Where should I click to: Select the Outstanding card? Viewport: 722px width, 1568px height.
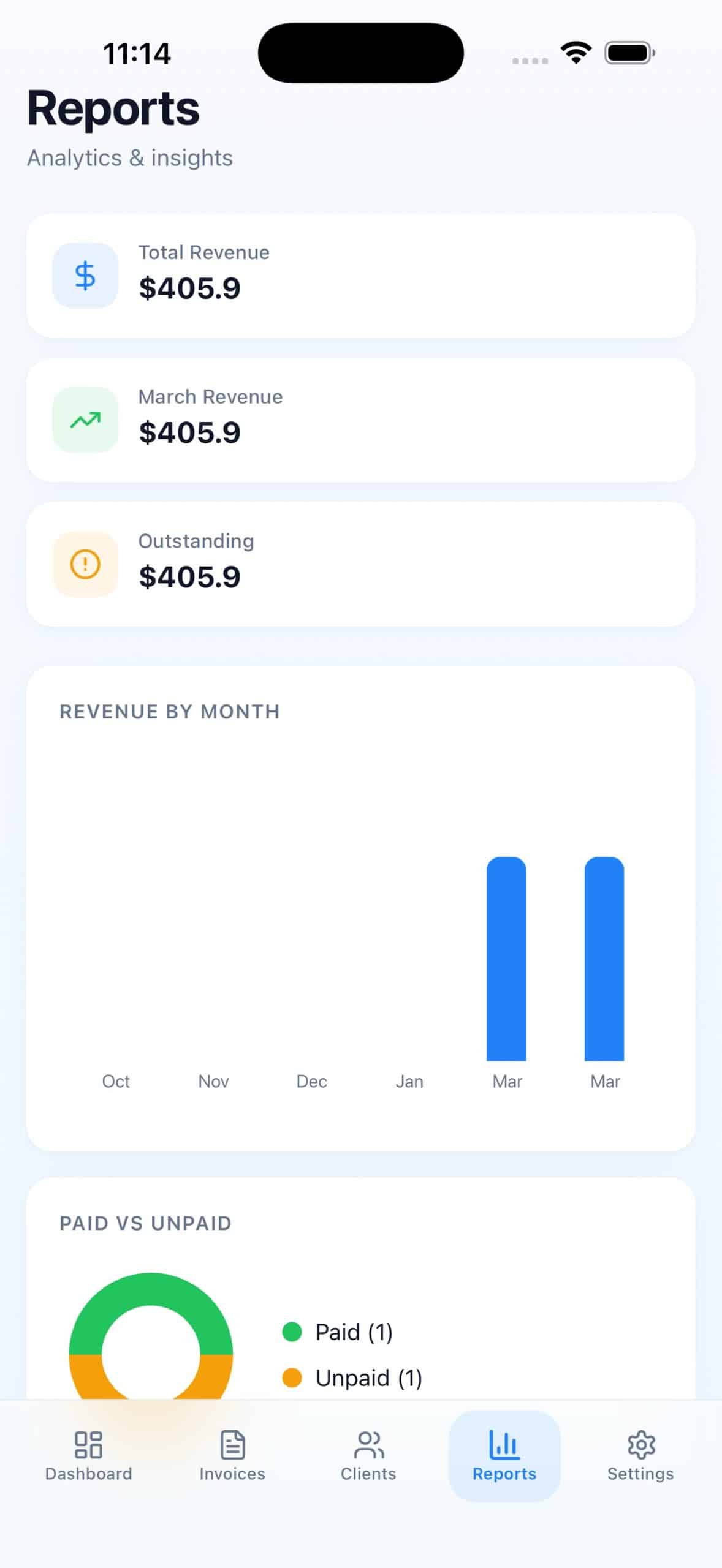(361, 565)
